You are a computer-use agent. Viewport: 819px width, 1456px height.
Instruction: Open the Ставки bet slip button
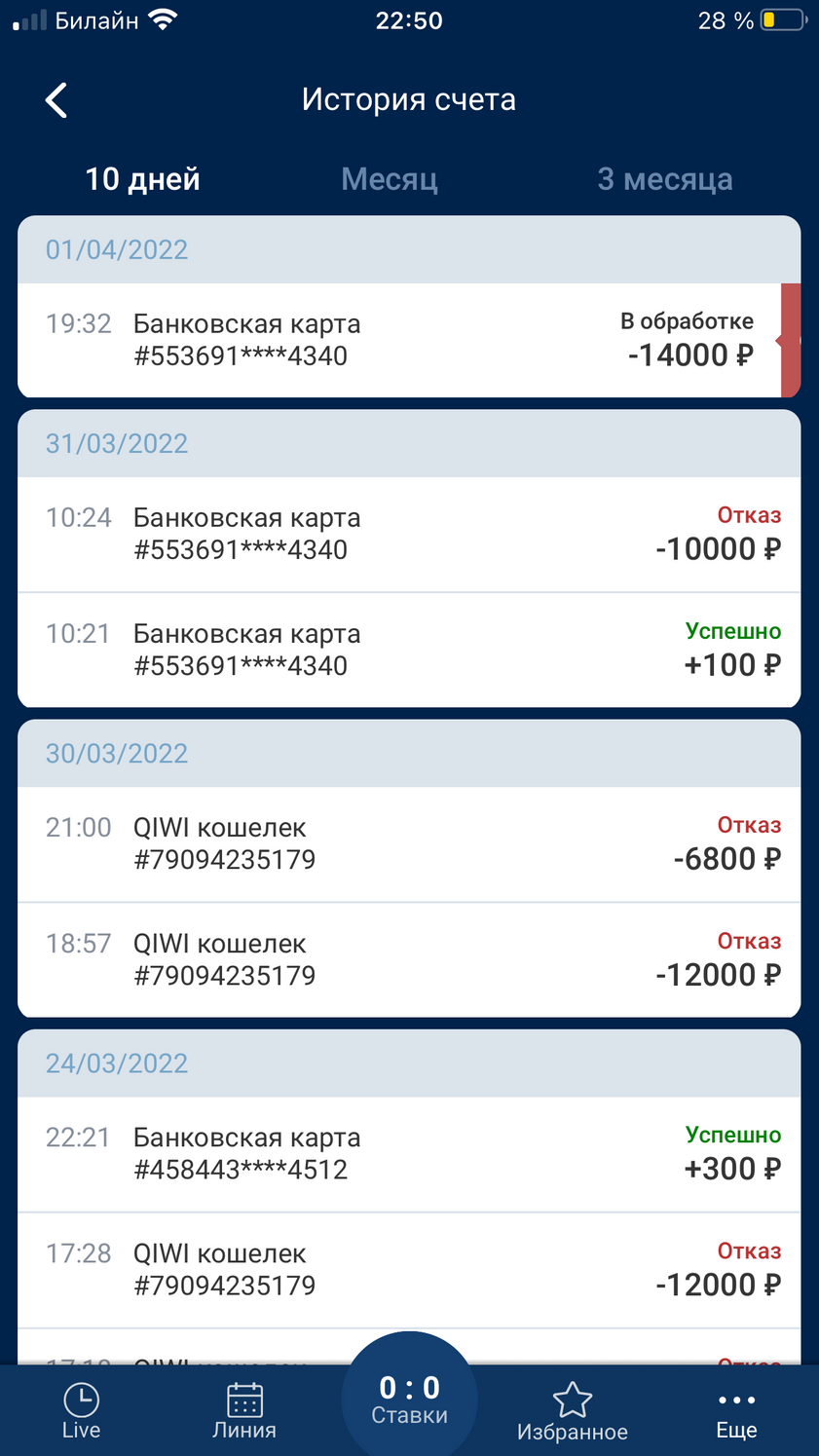(x=409, y=1399)
